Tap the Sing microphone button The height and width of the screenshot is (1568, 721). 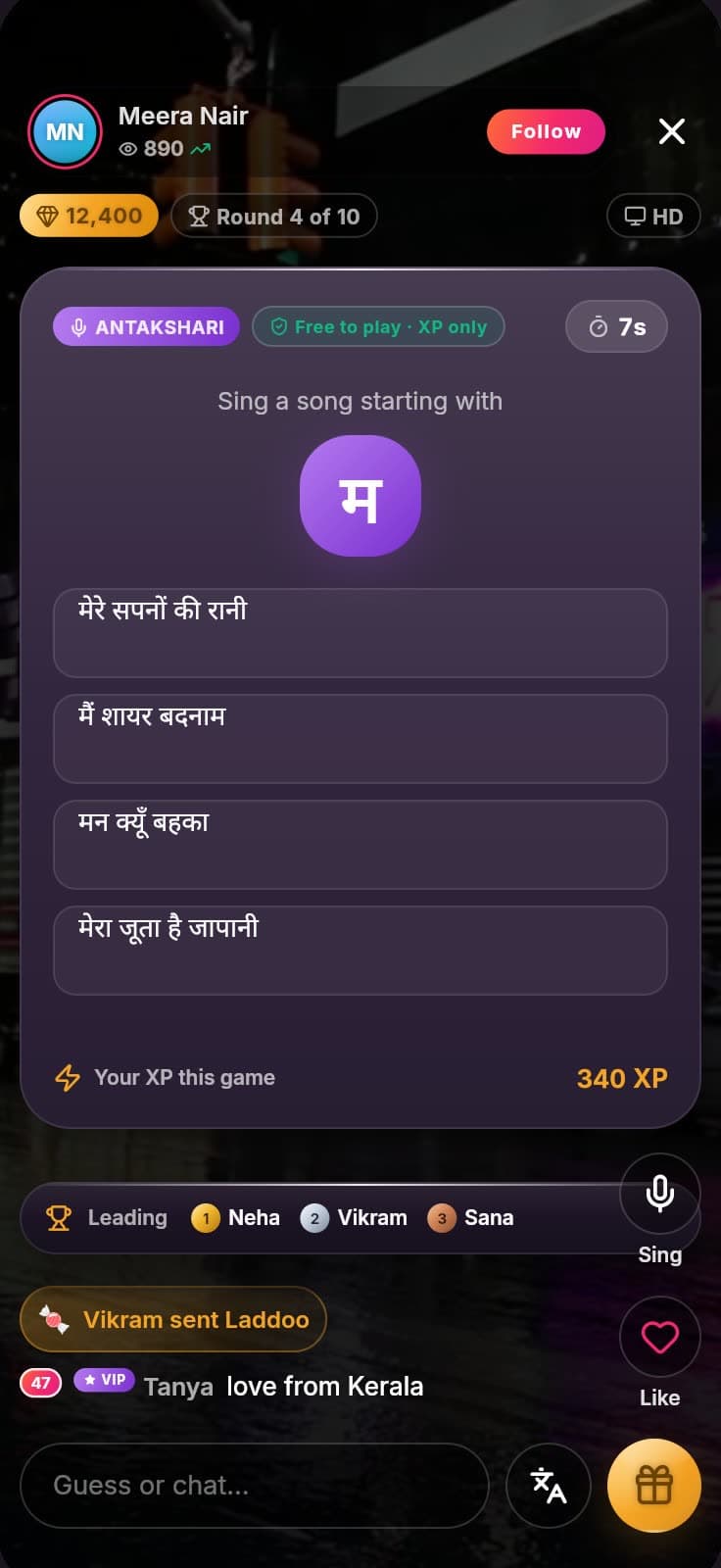(660, 1194)
